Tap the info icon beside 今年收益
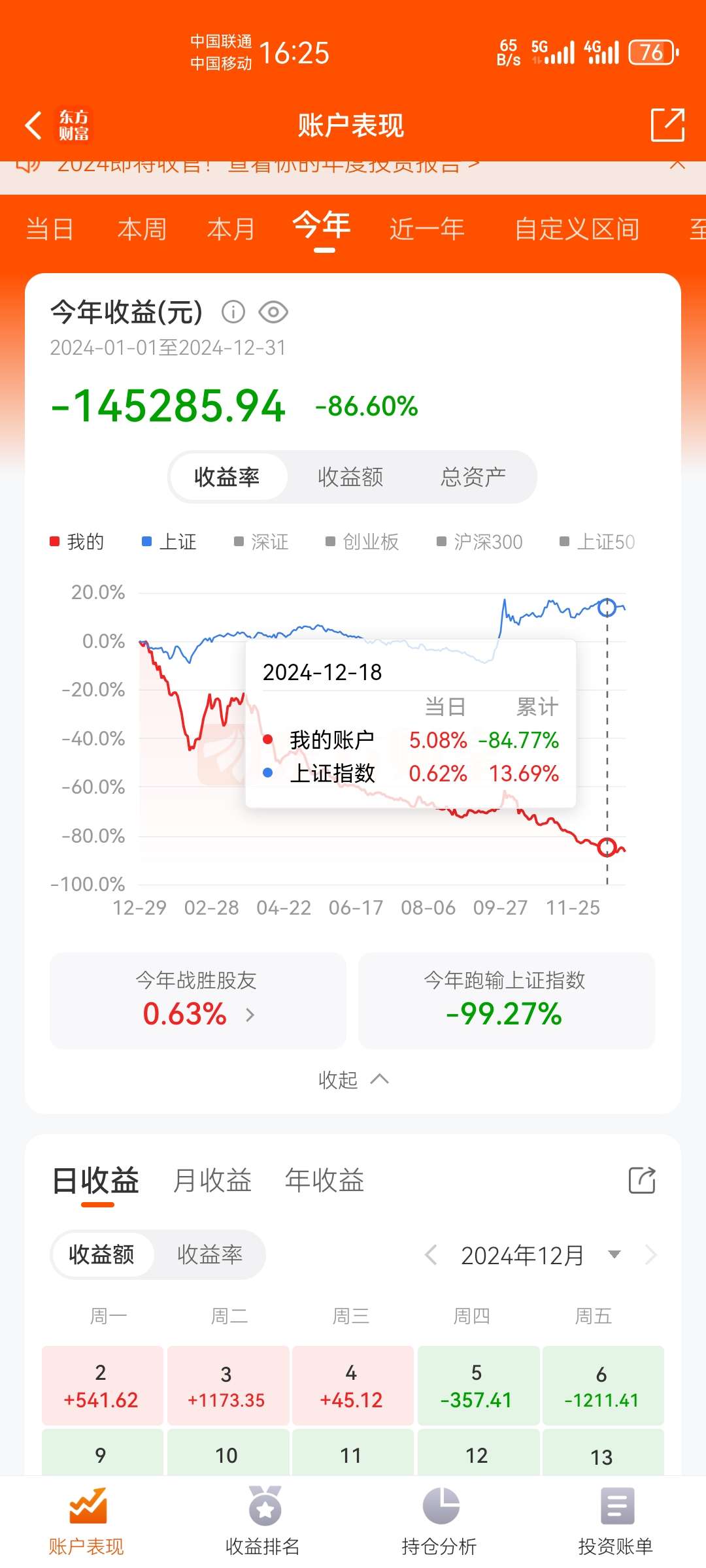This screenshot has width=706, height=1568. click(x=233, y=312)
